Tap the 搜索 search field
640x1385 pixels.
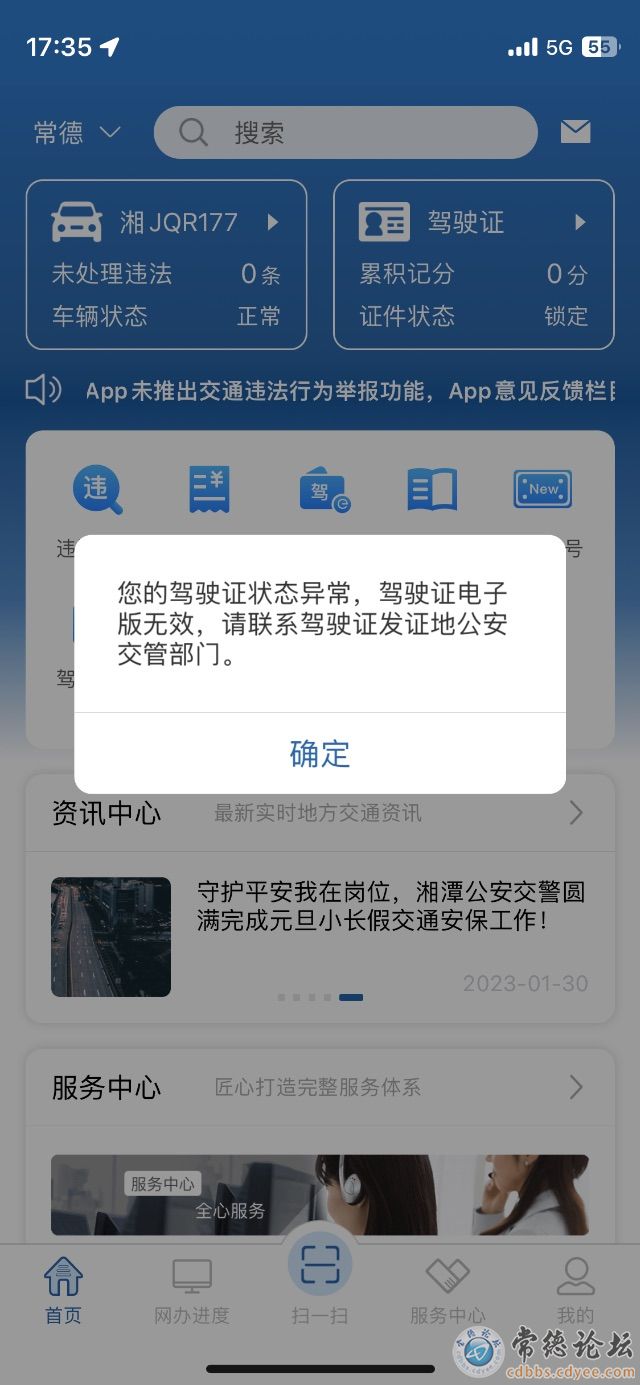(345, 132)
